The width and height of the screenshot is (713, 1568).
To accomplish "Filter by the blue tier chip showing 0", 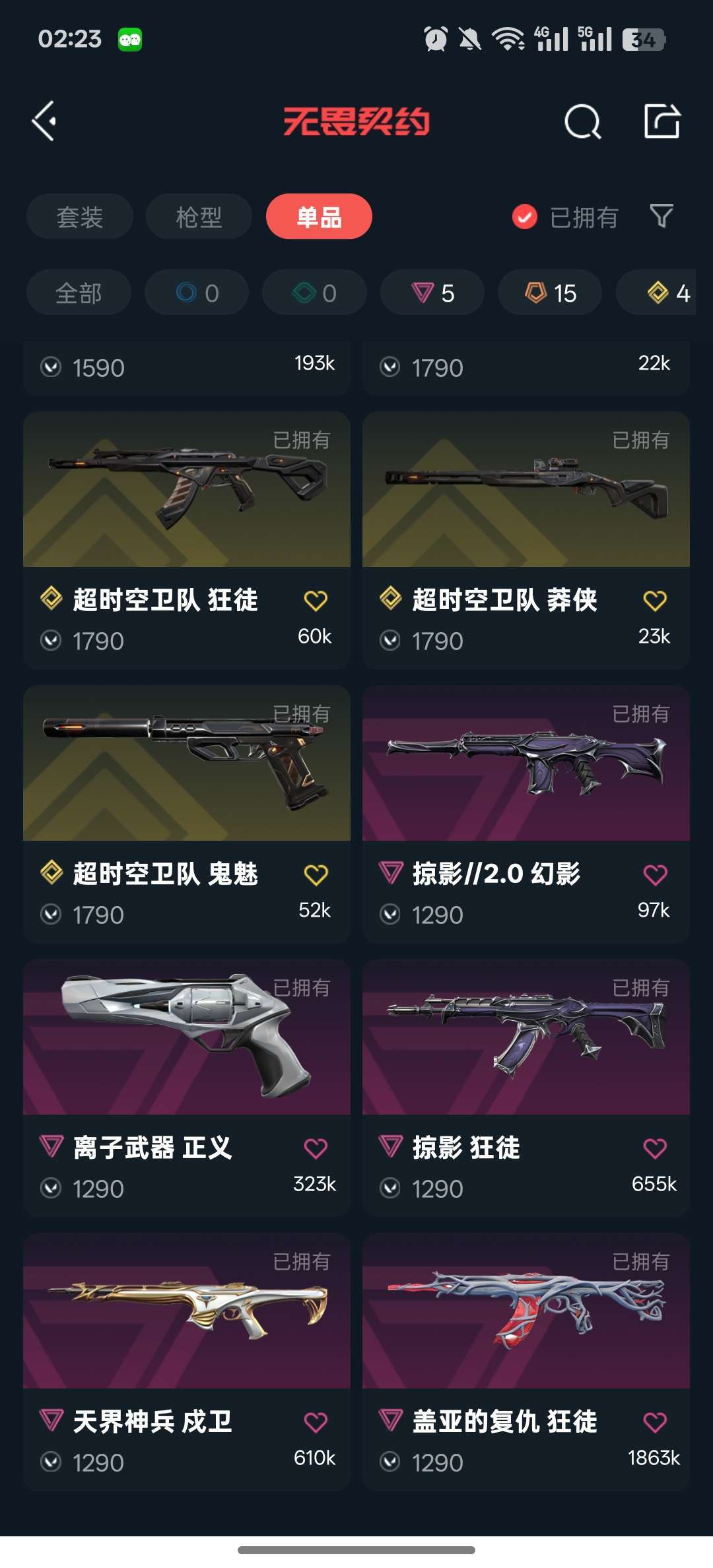I will 197,292.
